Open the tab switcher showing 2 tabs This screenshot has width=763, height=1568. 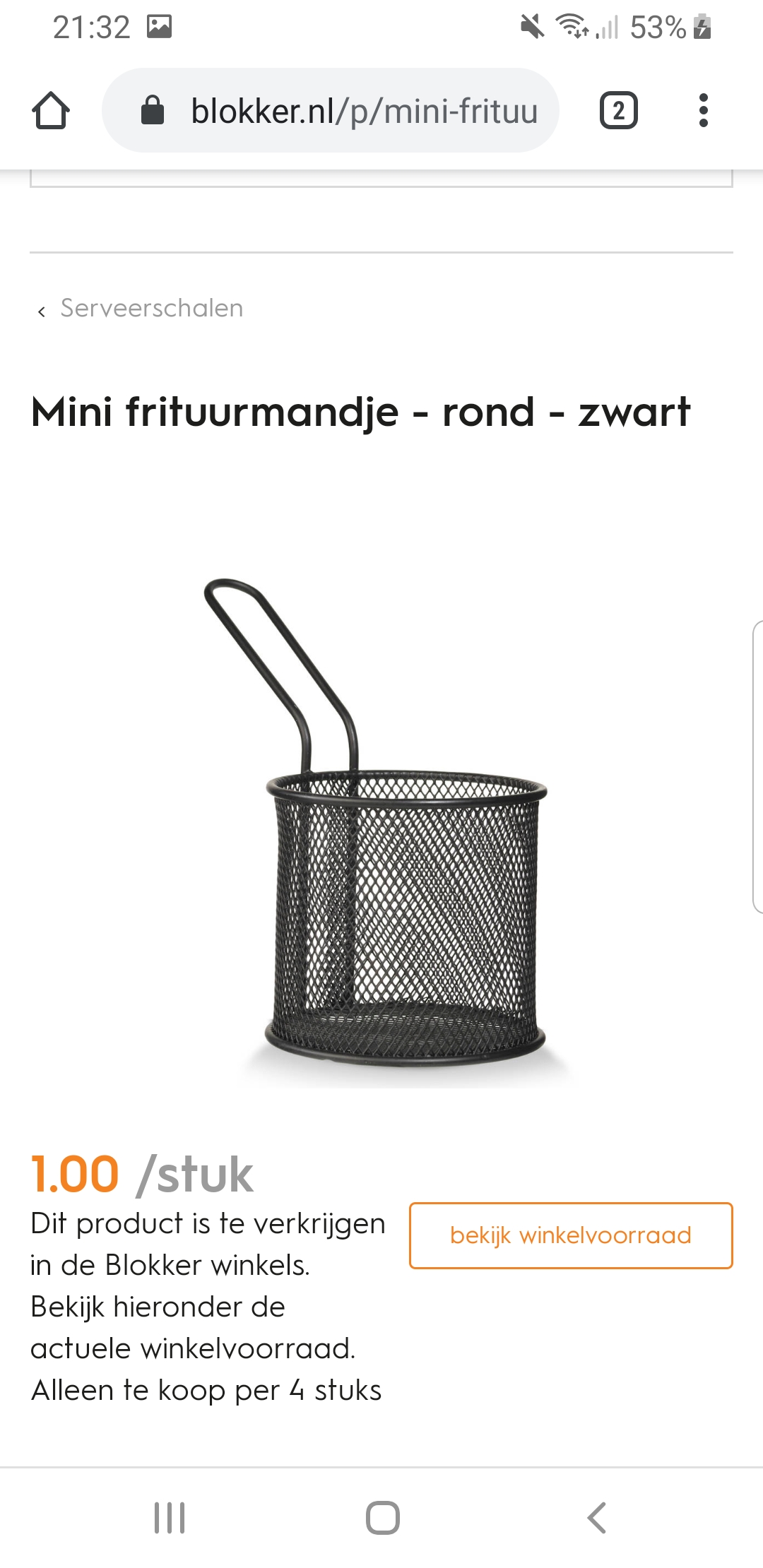pyautogui.click(x=618, y=111)
